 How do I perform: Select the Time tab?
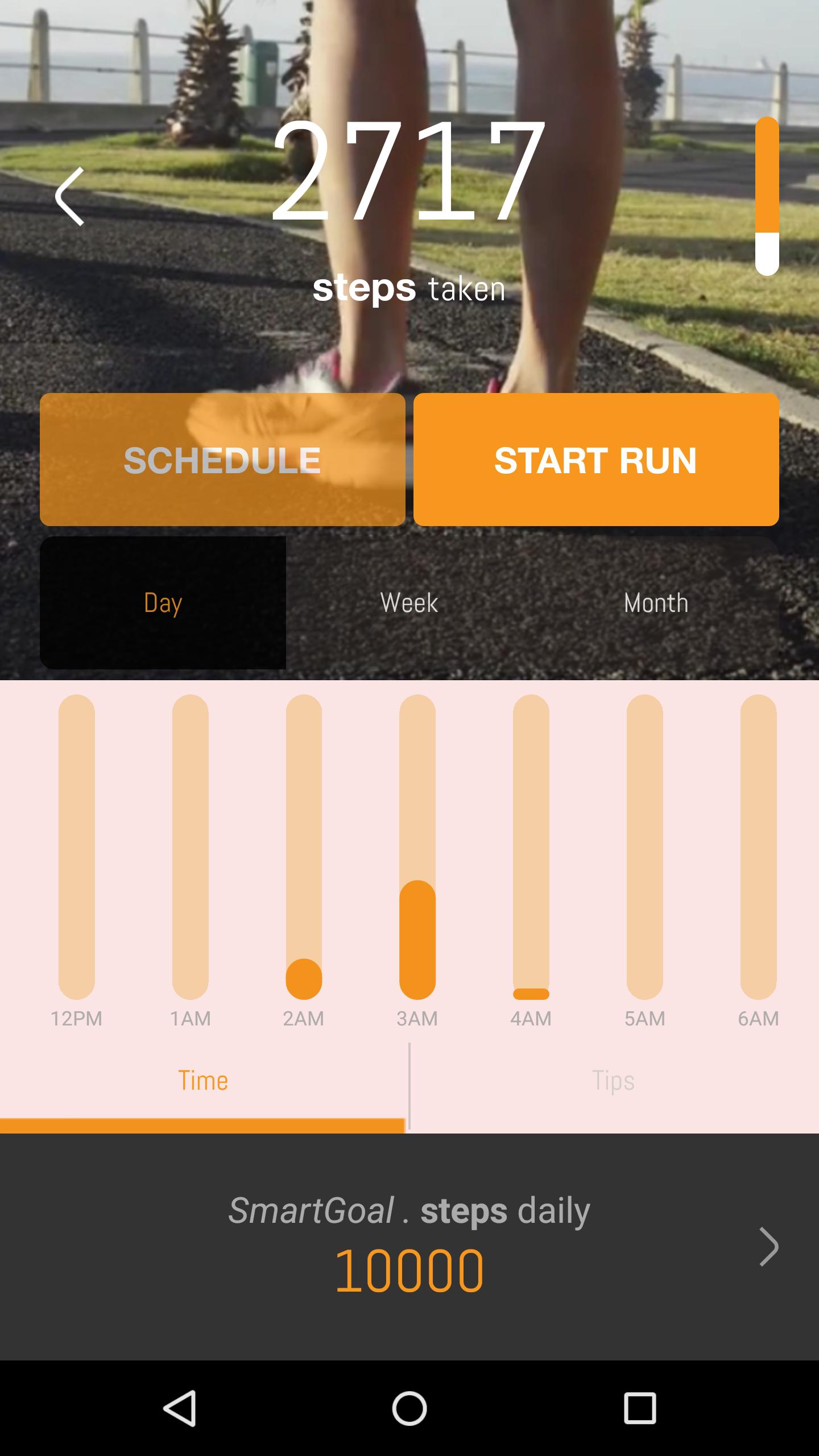(x=203, y=1081)
